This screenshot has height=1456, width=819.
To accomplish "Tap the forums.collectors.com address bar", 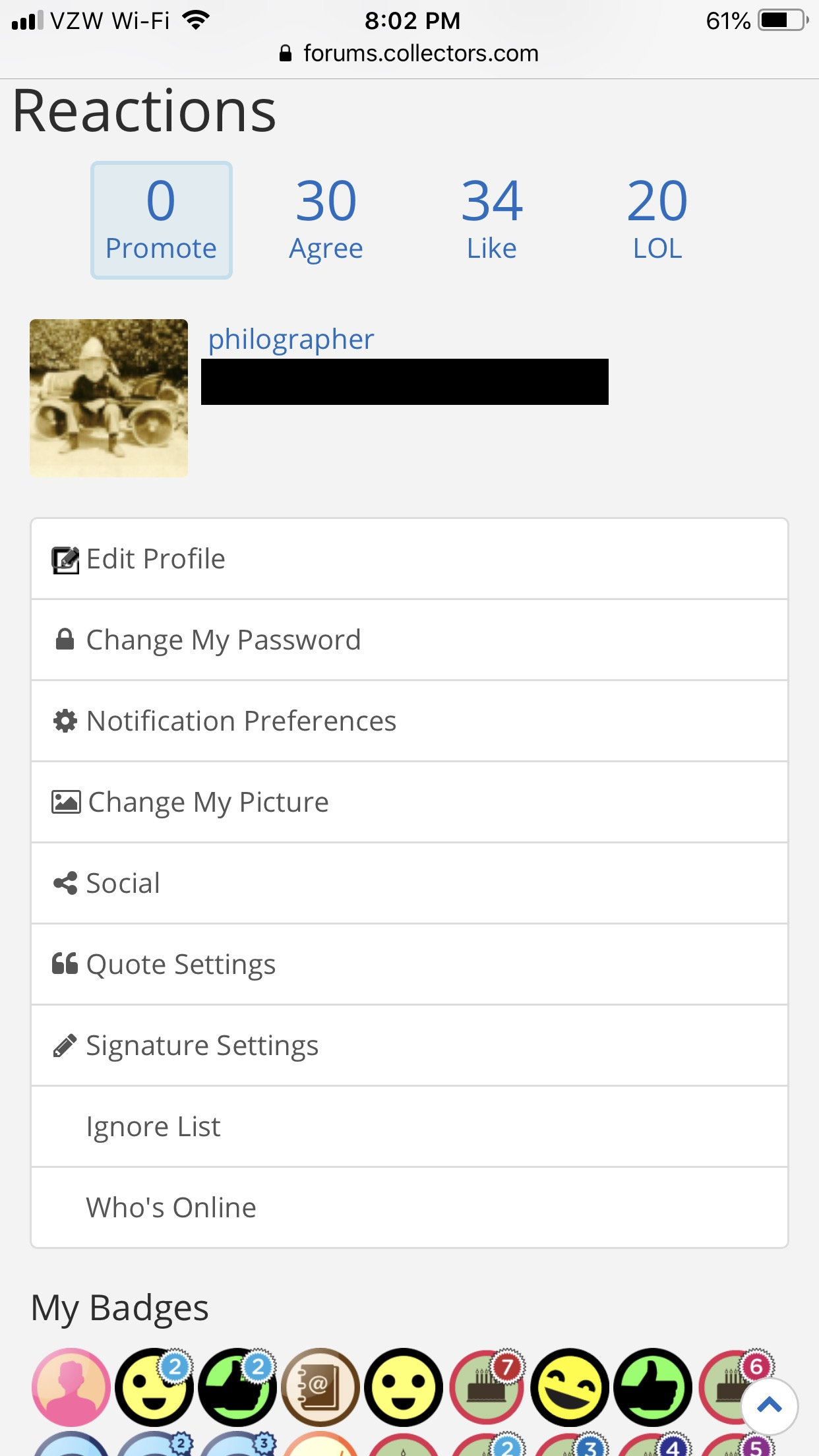I will click(x=409, y=53).
